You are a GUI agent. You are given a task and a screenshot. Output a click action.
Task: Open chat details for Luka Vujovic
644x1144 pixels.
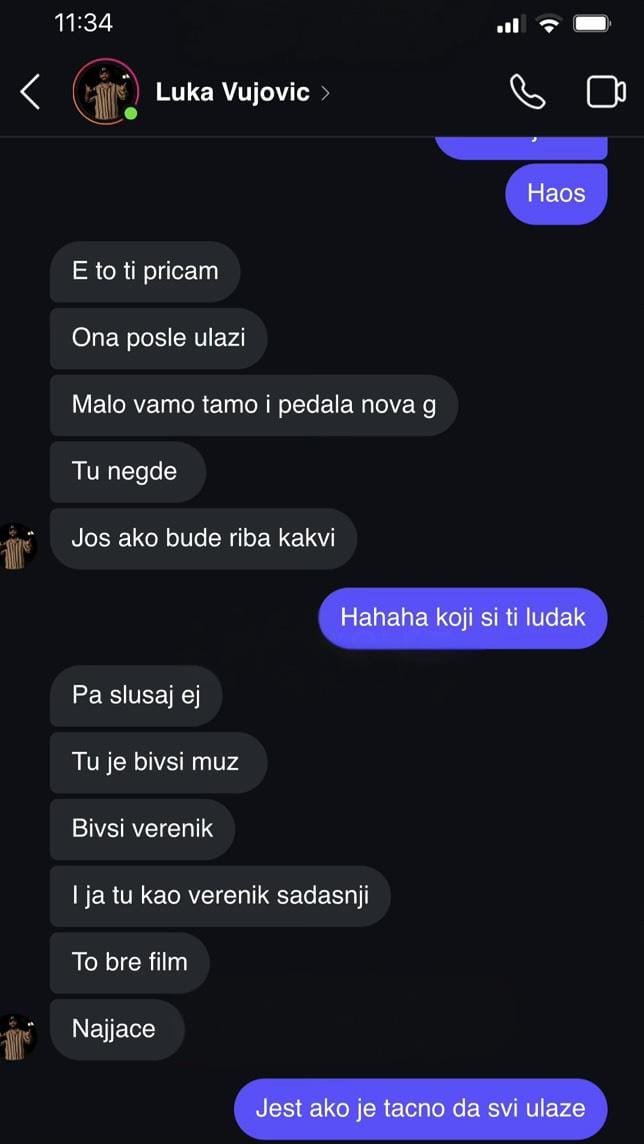point(242,93)
